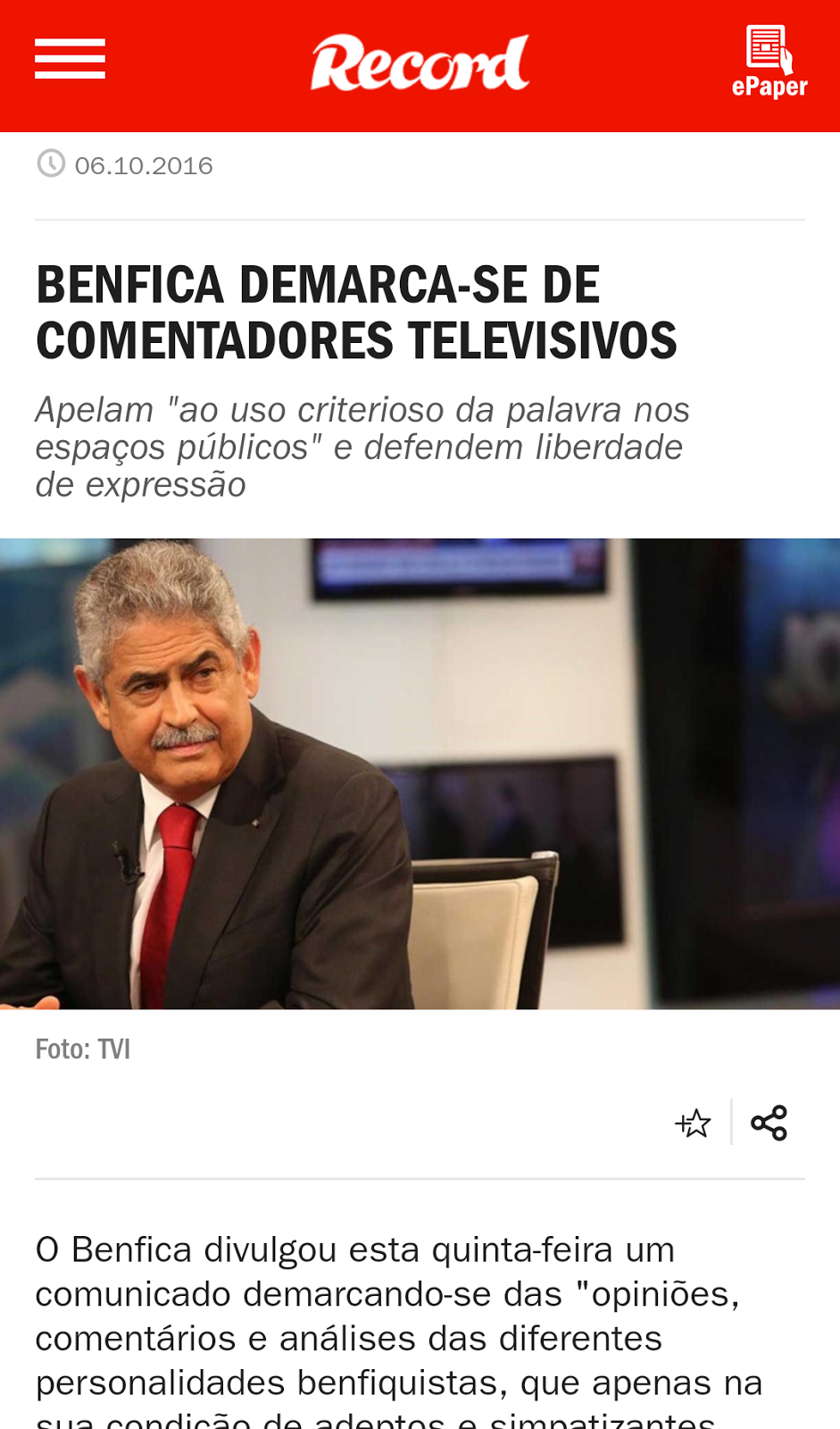
Task: Open the hamburger menu
Action: [70, 59]
